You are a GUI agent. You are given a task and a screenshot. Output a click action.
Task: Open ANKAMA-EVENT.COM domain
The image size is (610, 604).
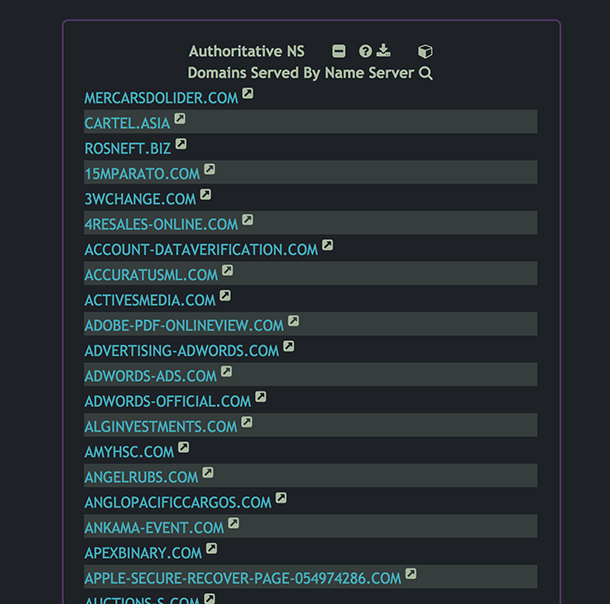coord(154,528)
